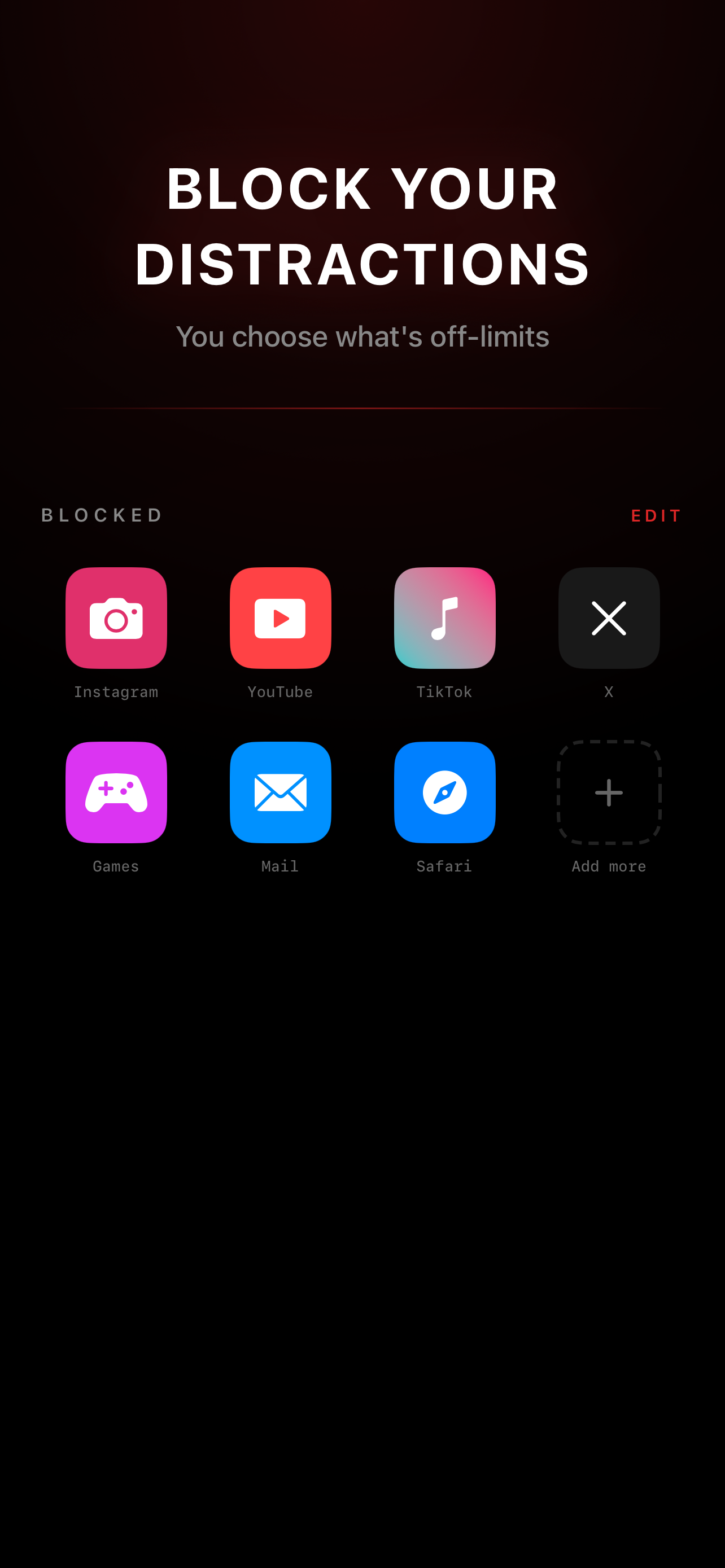Tap the 'BLOCK YOUR DISTRACTIONS' title
The image size is (725, 1568).
coord(362,225)
